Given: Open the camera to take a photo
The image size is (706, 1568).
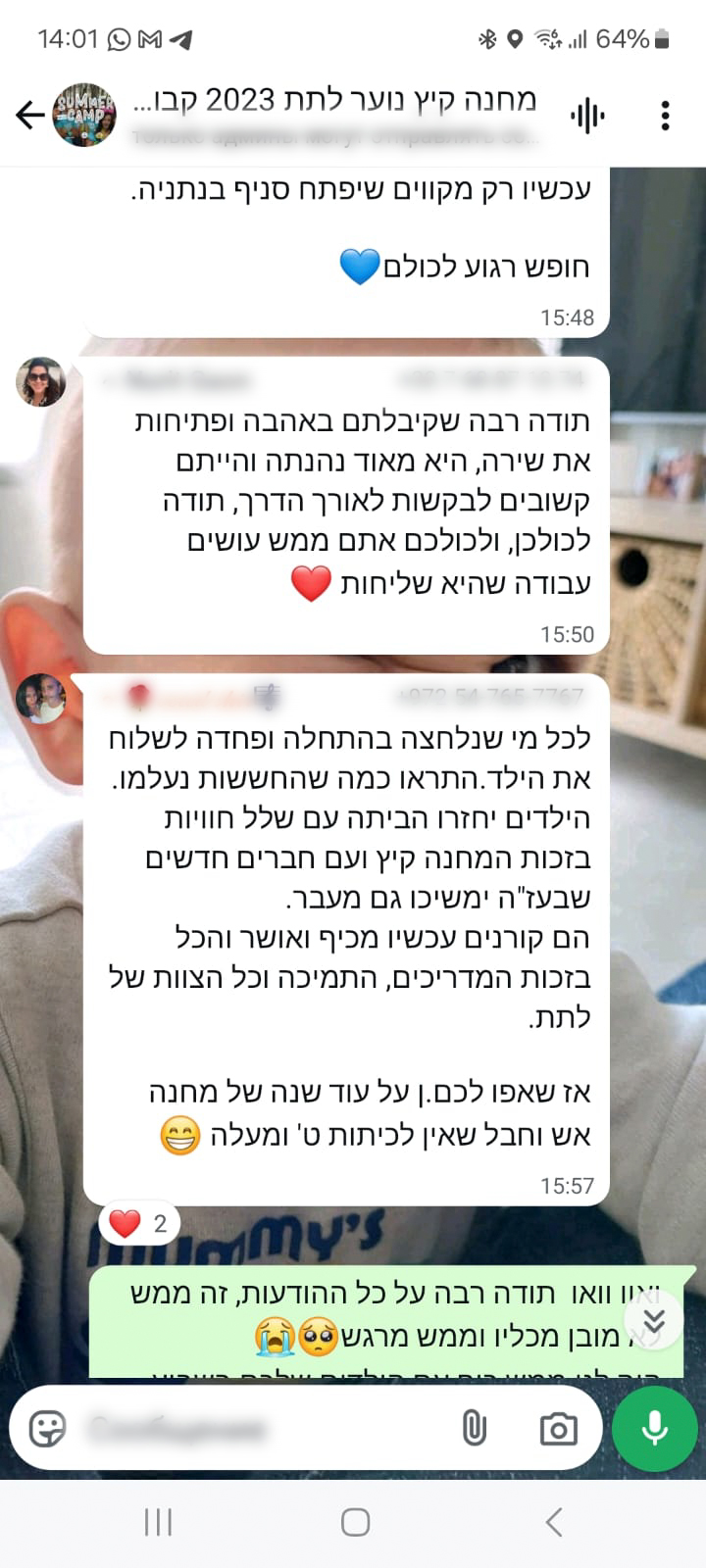Looking at the screenshot, I should pos(558,1429).
